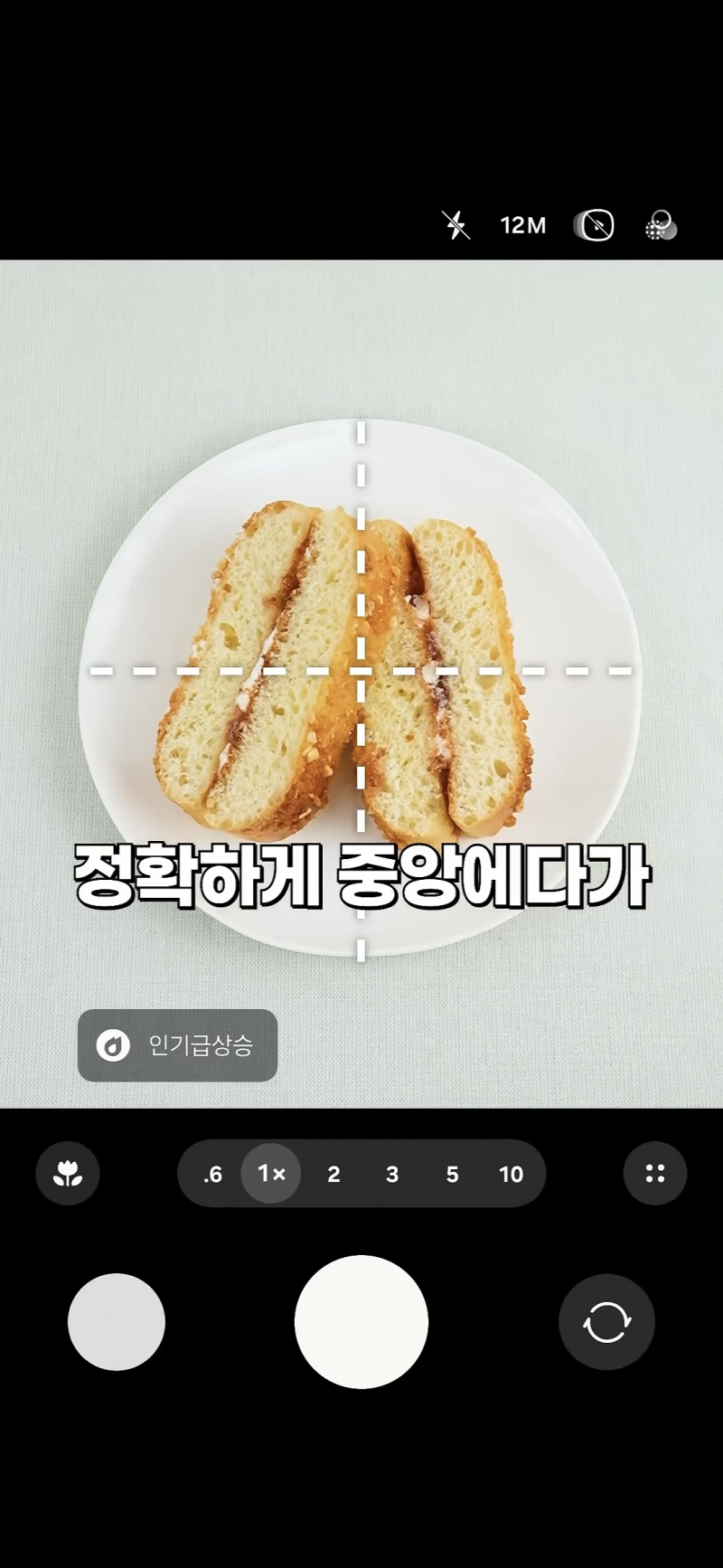
Task: Toggle the motion photo icon
Action: pyautogui.click(x=595, y=225)
